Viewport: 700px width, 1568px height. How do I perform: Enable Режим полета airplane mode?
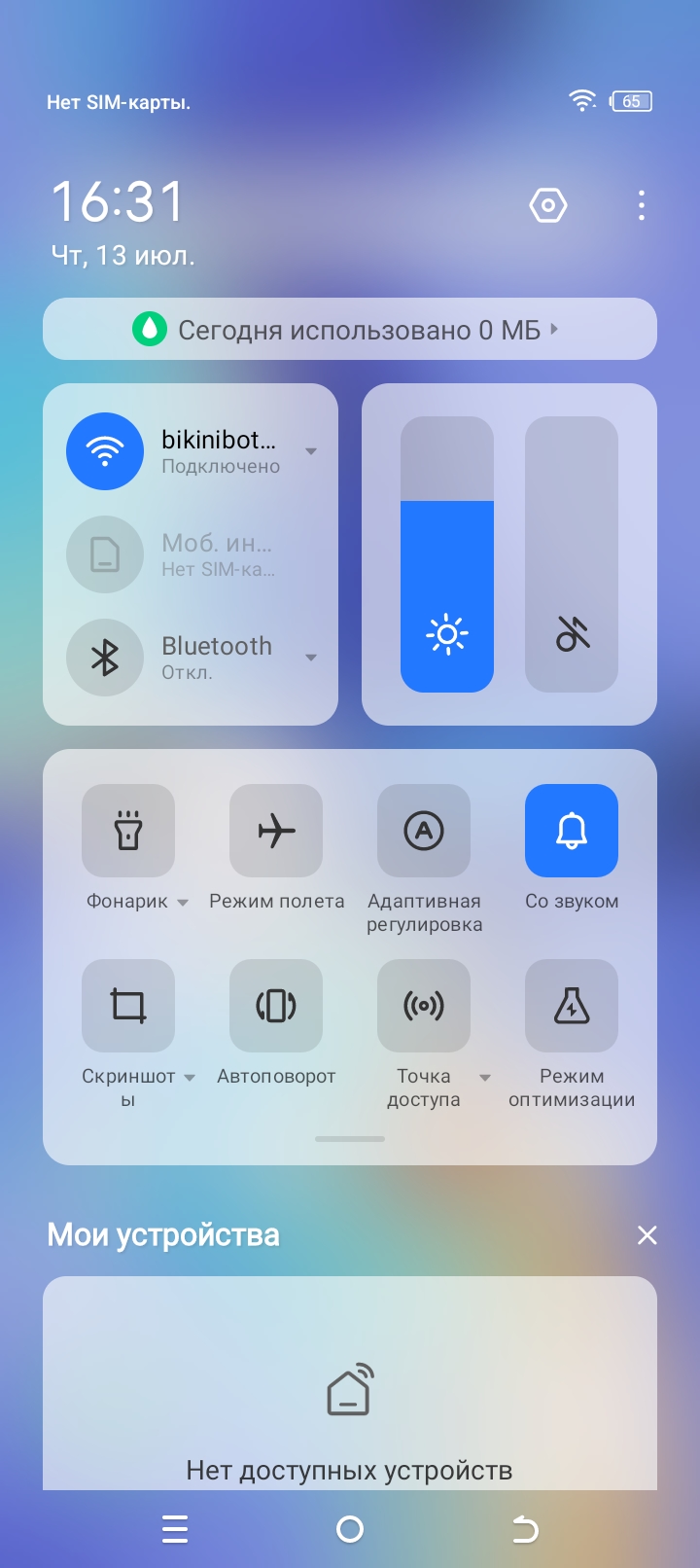click(276, 831)
